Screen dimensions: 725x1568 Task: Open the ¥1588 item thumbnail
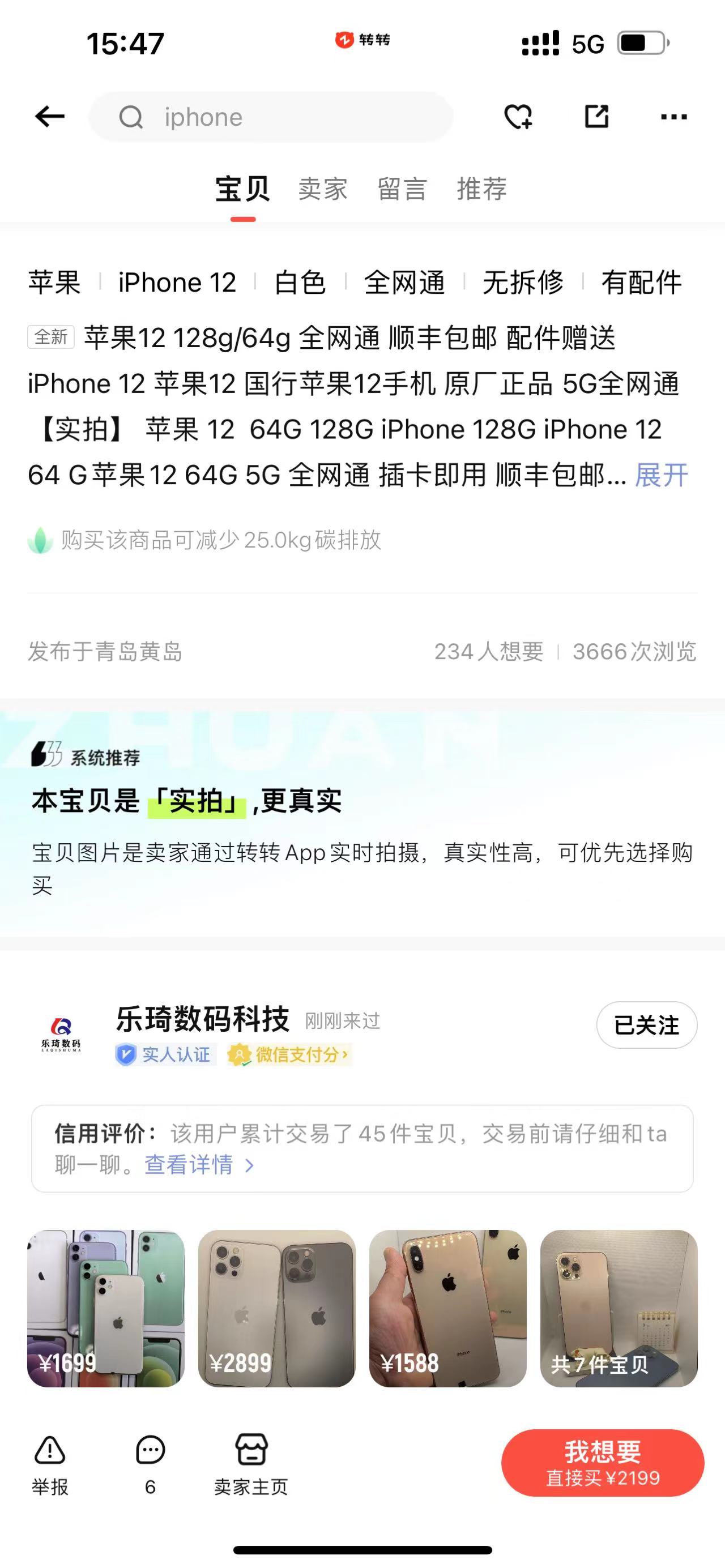click(447, 1309)
